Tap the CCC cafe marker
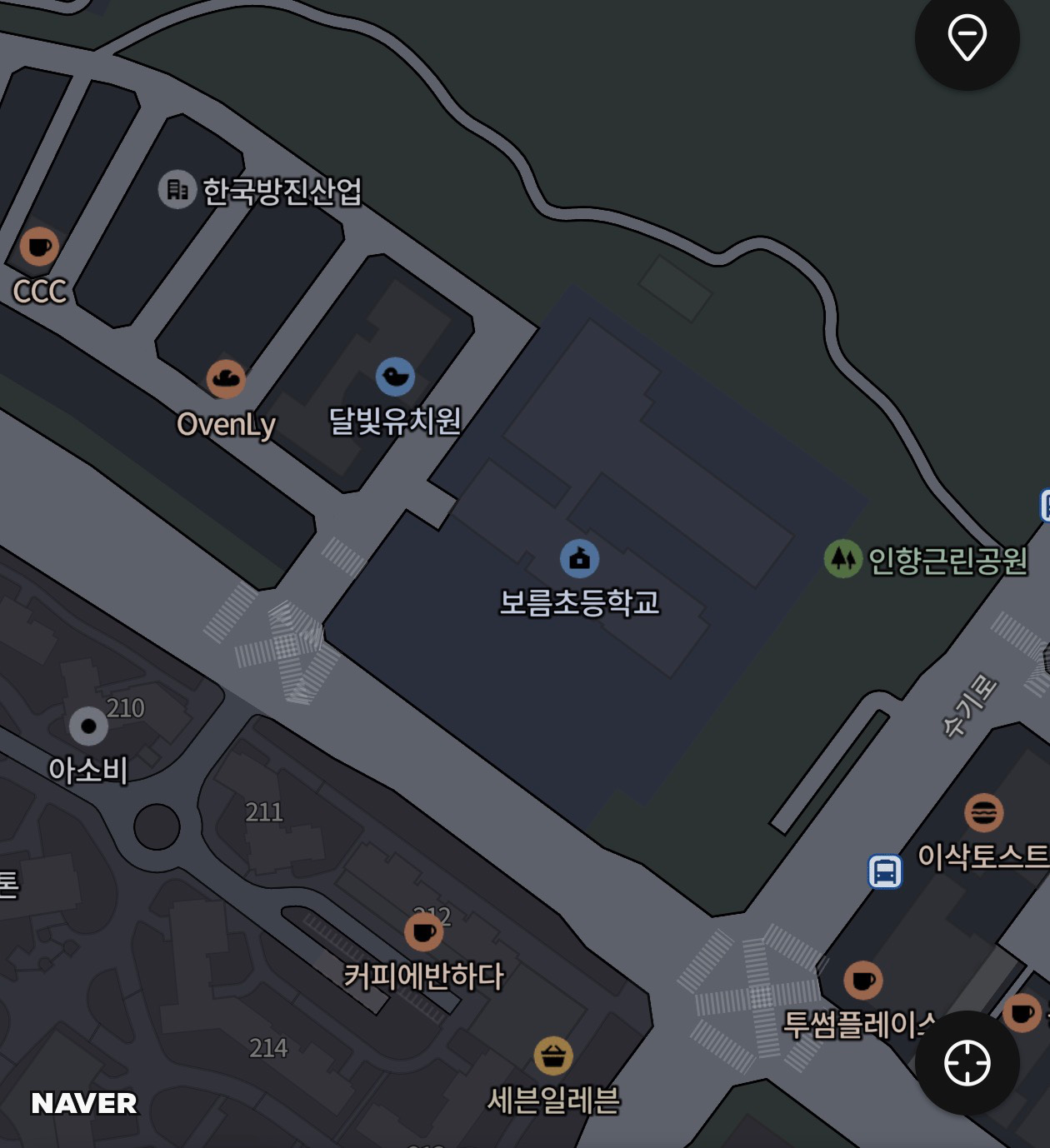 point(39,247)
